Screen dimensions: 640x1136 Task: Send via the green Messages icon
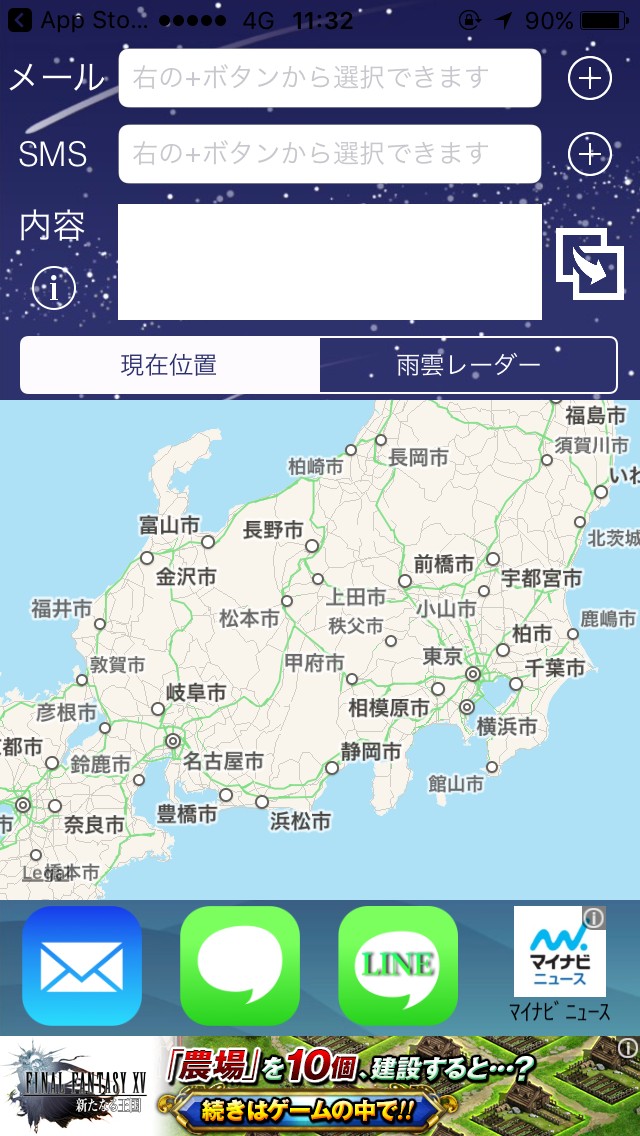pyautogui.click(x=240, y=966)
